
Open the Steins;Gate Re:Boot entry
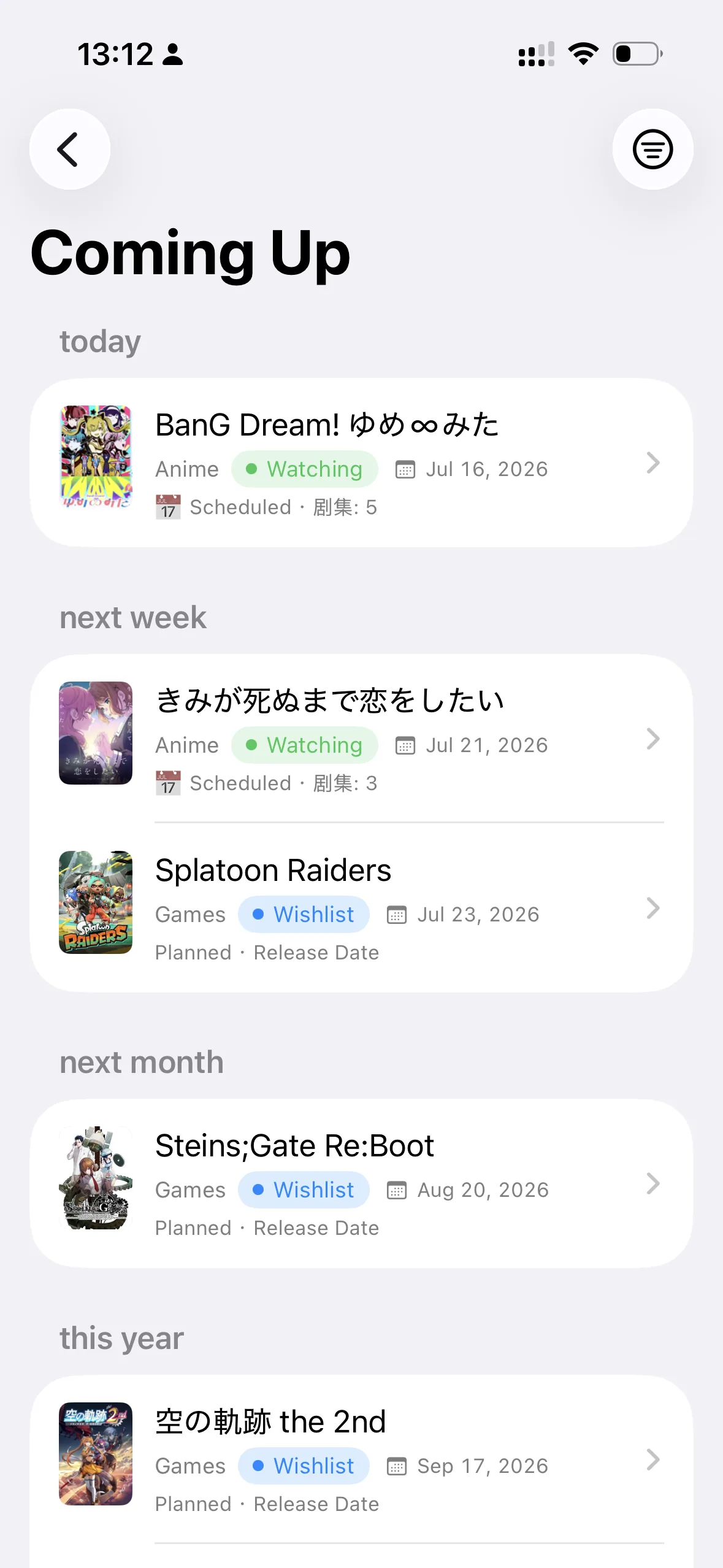pyautogui.click(x=361, y=1183)
